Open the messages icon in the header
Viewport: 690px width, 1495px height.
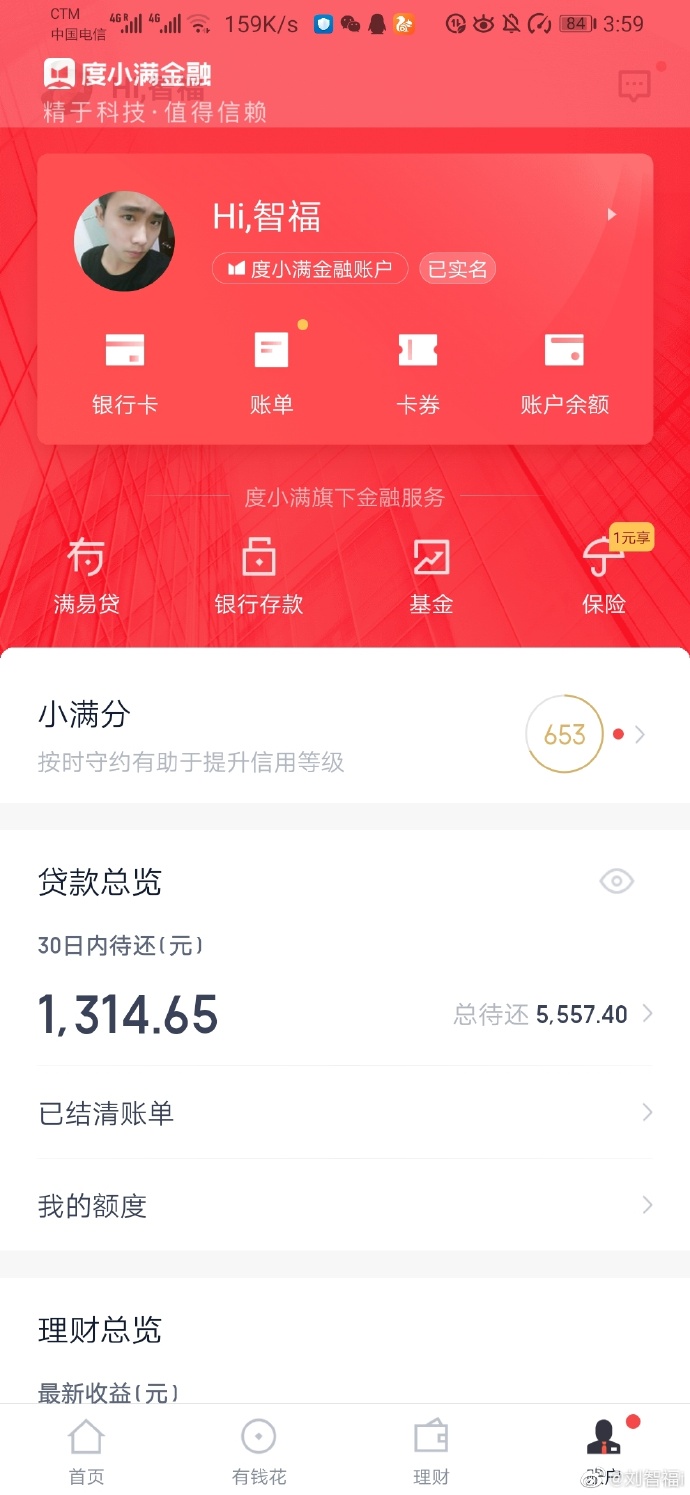[635, 87]
